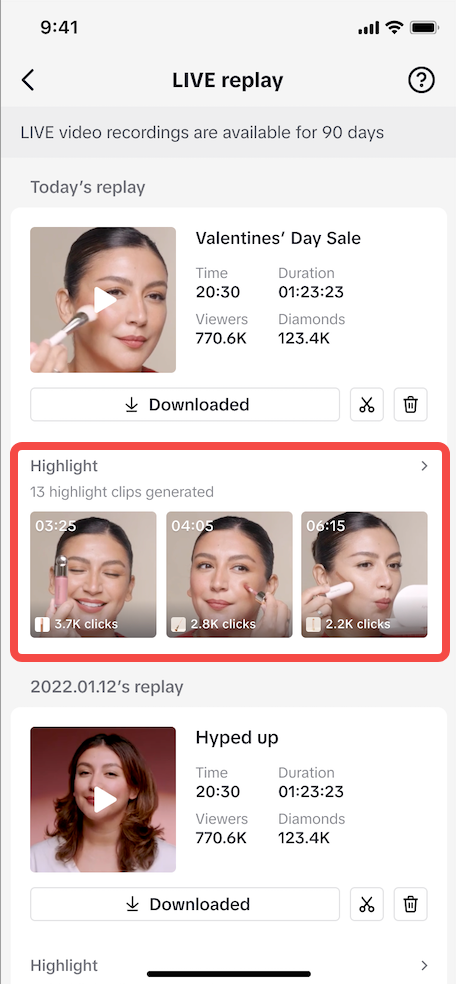This screenshot has width=456, height=984.
Task: Open the 04:05 highlight clip
Action: coord(229,575)
